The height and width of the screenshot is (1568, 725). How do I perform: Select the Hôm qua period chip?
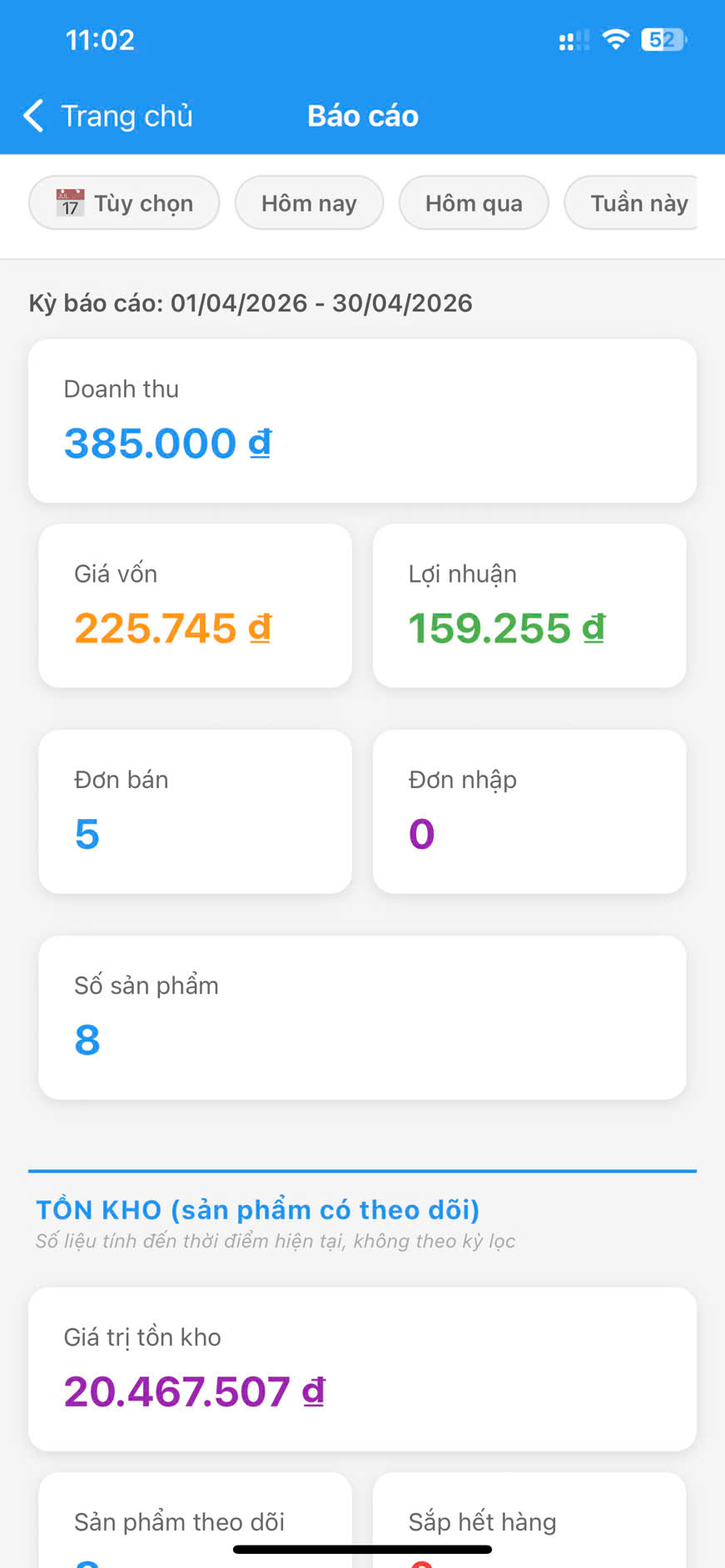(474, 203)
